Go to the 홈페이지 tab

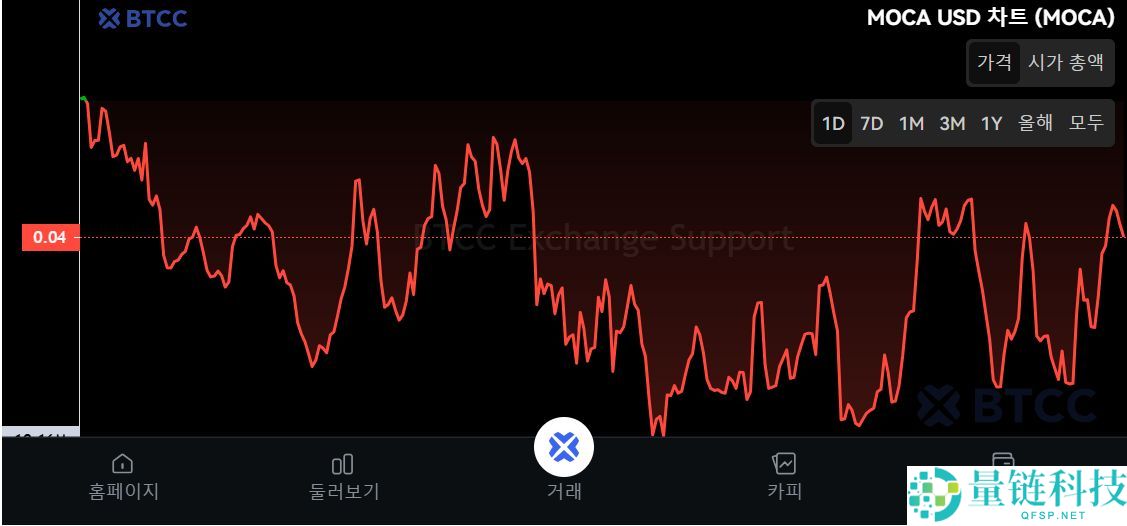(123, 476)
